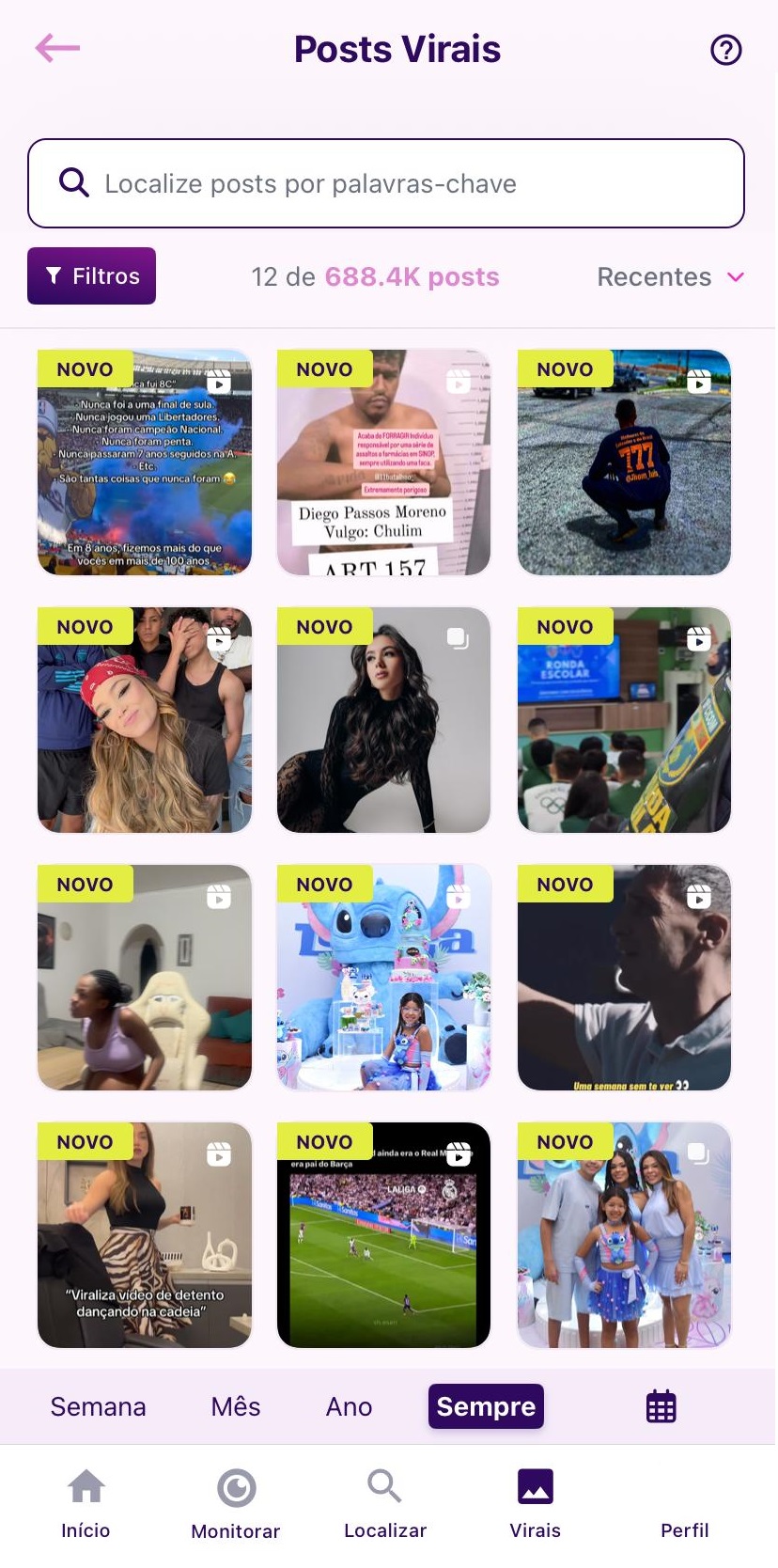Go back with the pink arrow
The height and width of the screenshot is (1568, 778).
click(57, 48)
